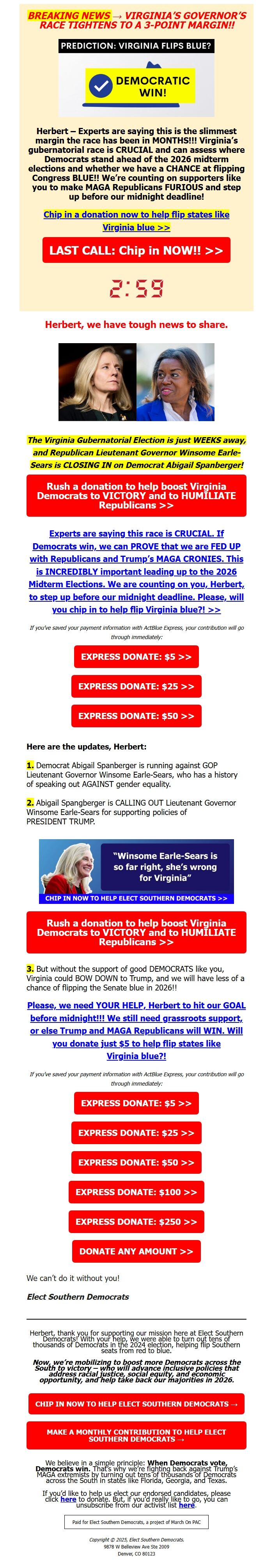Open link to help flip states like Virginia blue

click(136, 221)
